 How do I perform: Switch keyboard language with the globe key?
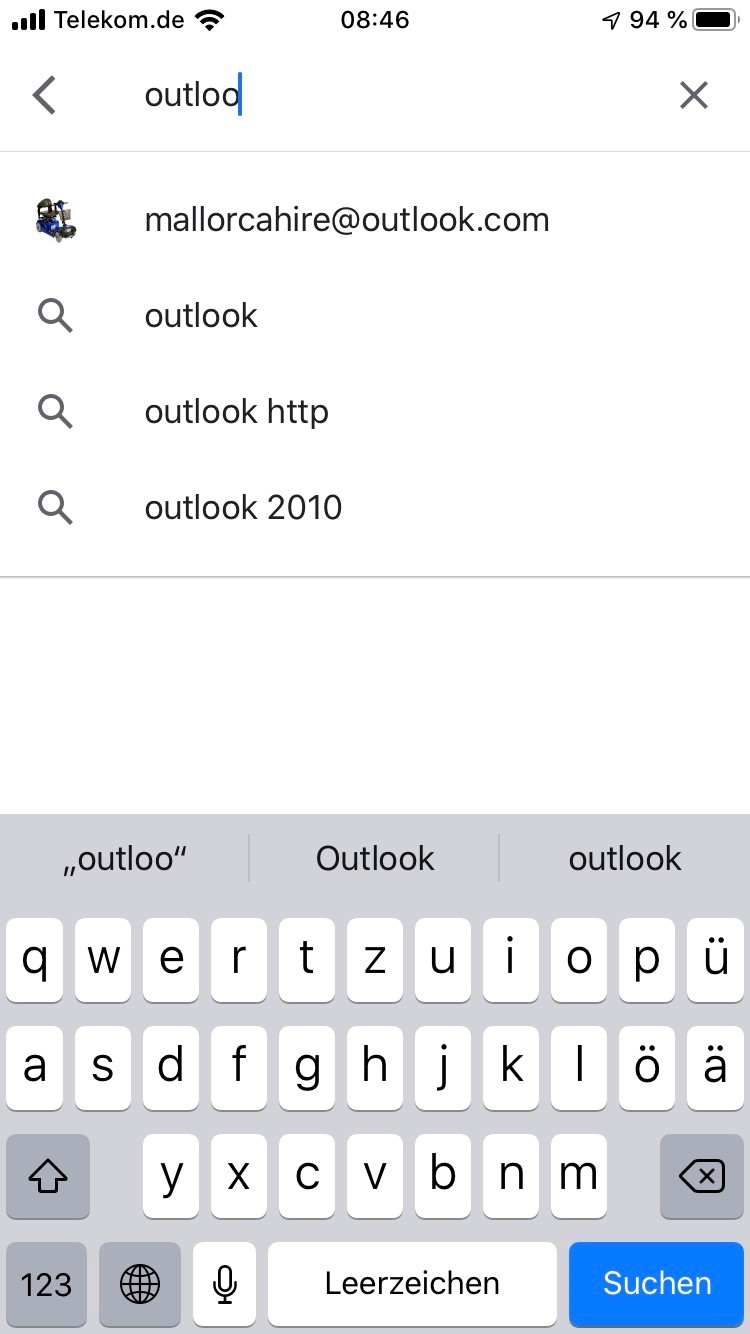[x=140, y=1283]
